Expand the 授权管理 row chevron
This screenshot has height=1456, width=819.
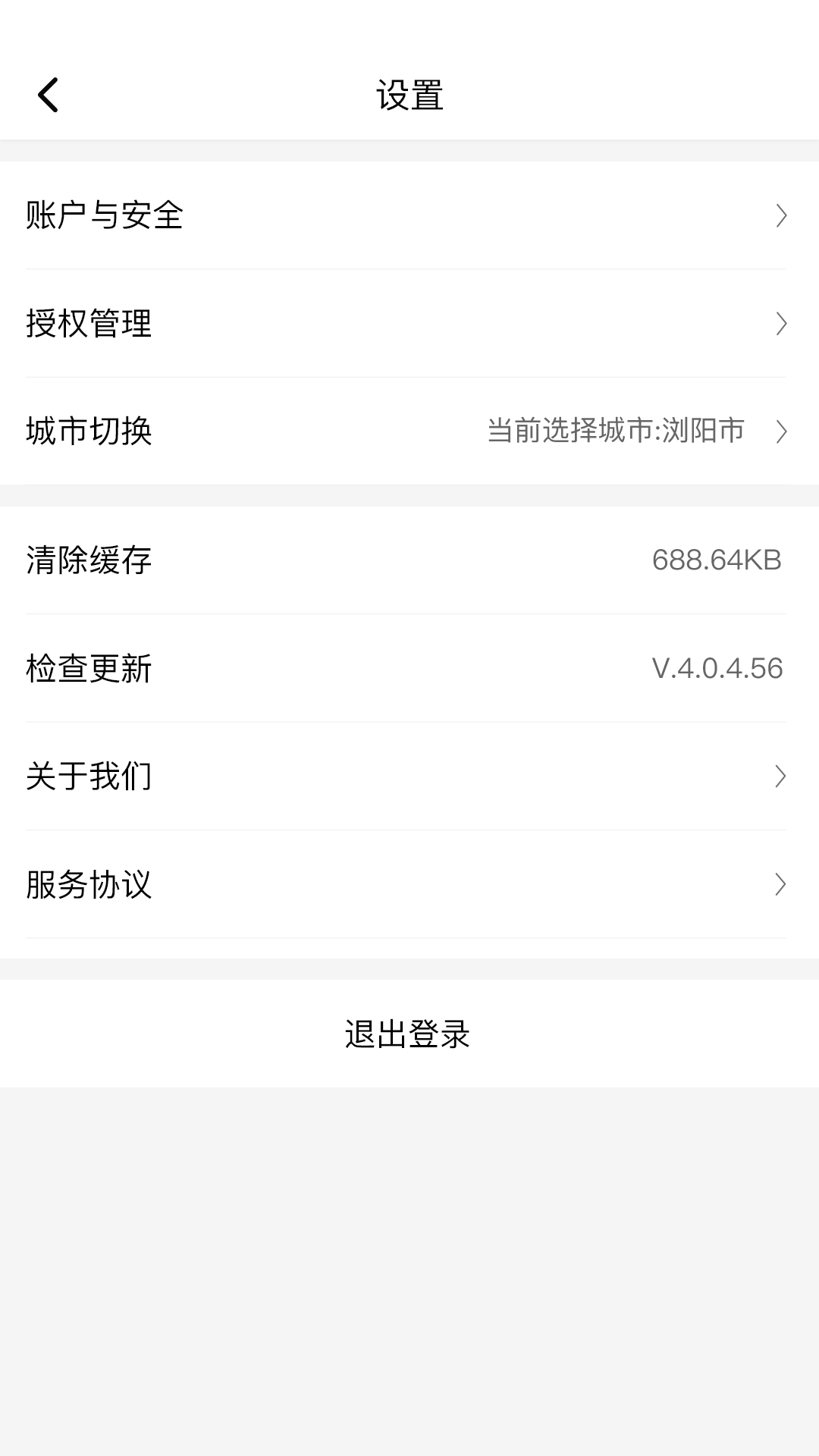click(783, 325)
